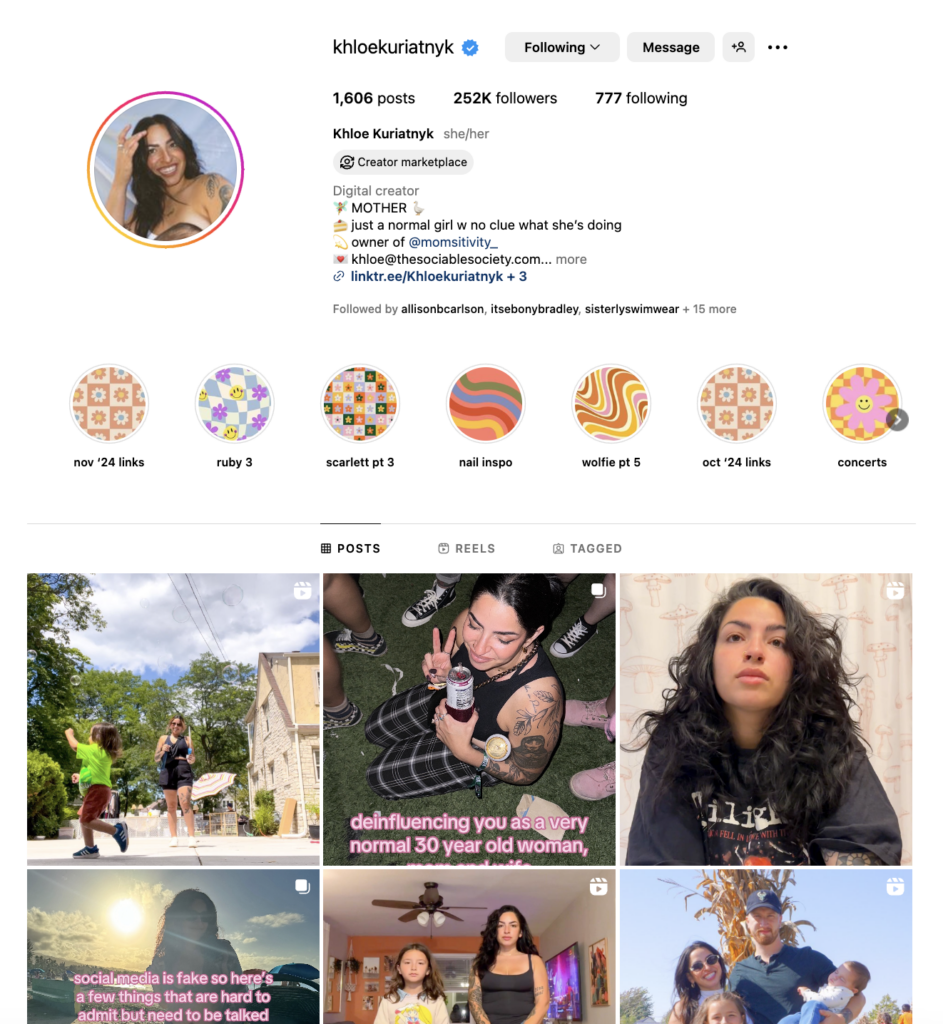
Task: Open the Following dropdown button
Action: pyautogui.click(x=561, y=47)
